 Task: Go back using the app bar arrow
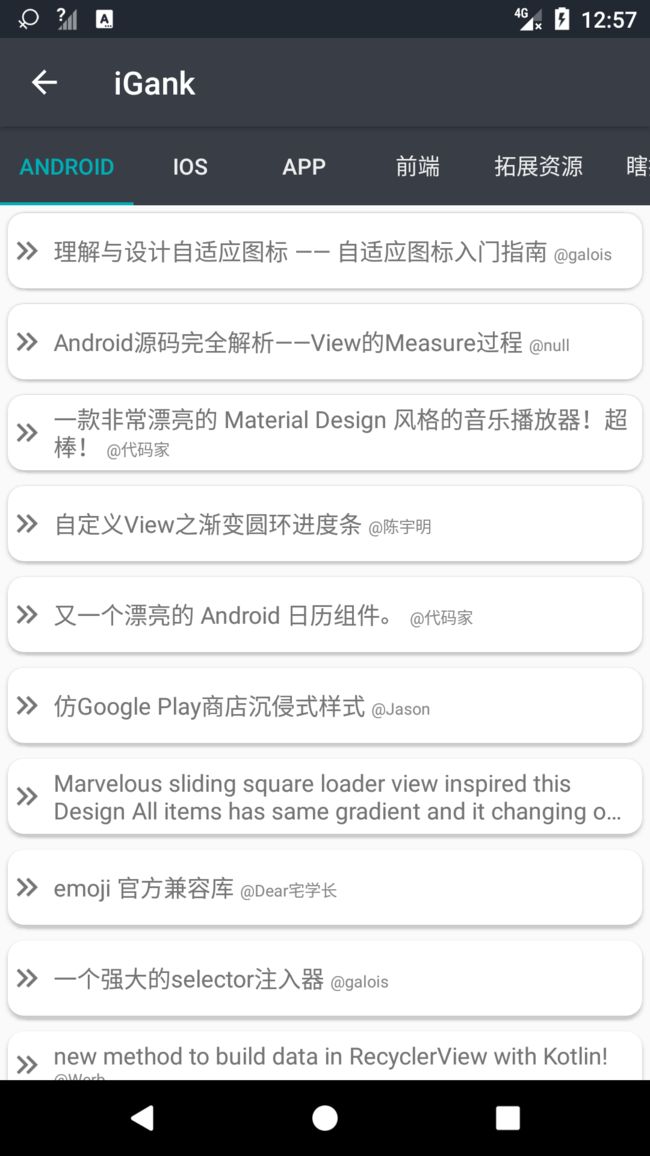(44, 83)
